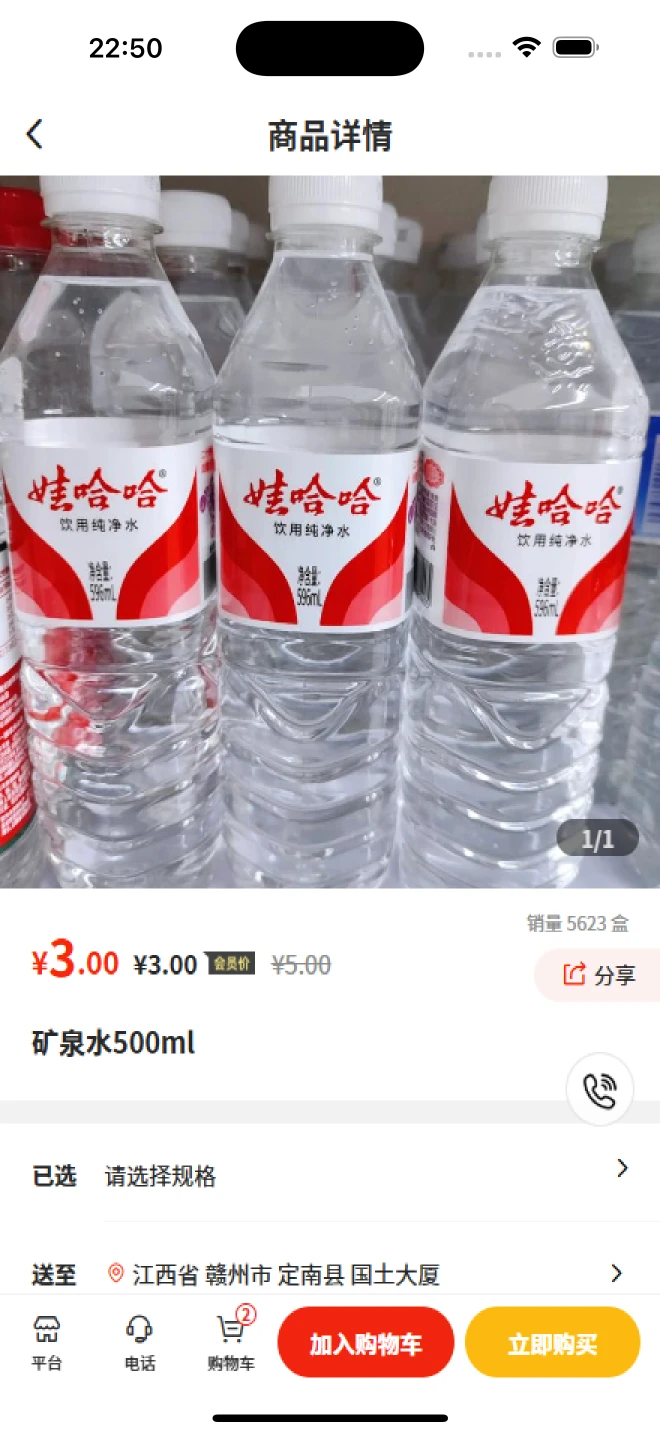Open the 平台 store page
660x1434 pixels.
46,1342
